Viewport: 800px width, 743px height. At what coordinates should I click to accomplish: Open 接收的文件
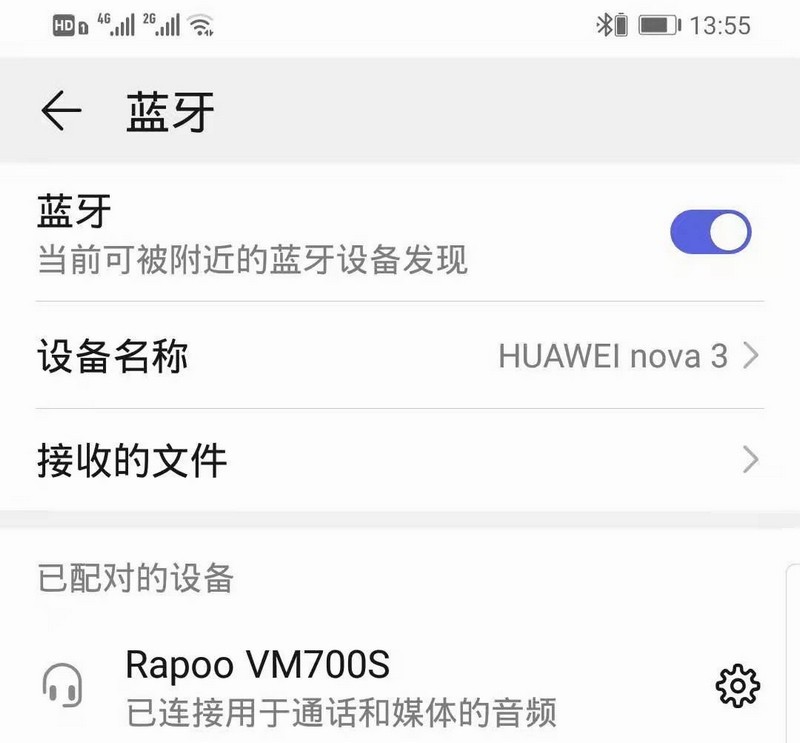400,460
